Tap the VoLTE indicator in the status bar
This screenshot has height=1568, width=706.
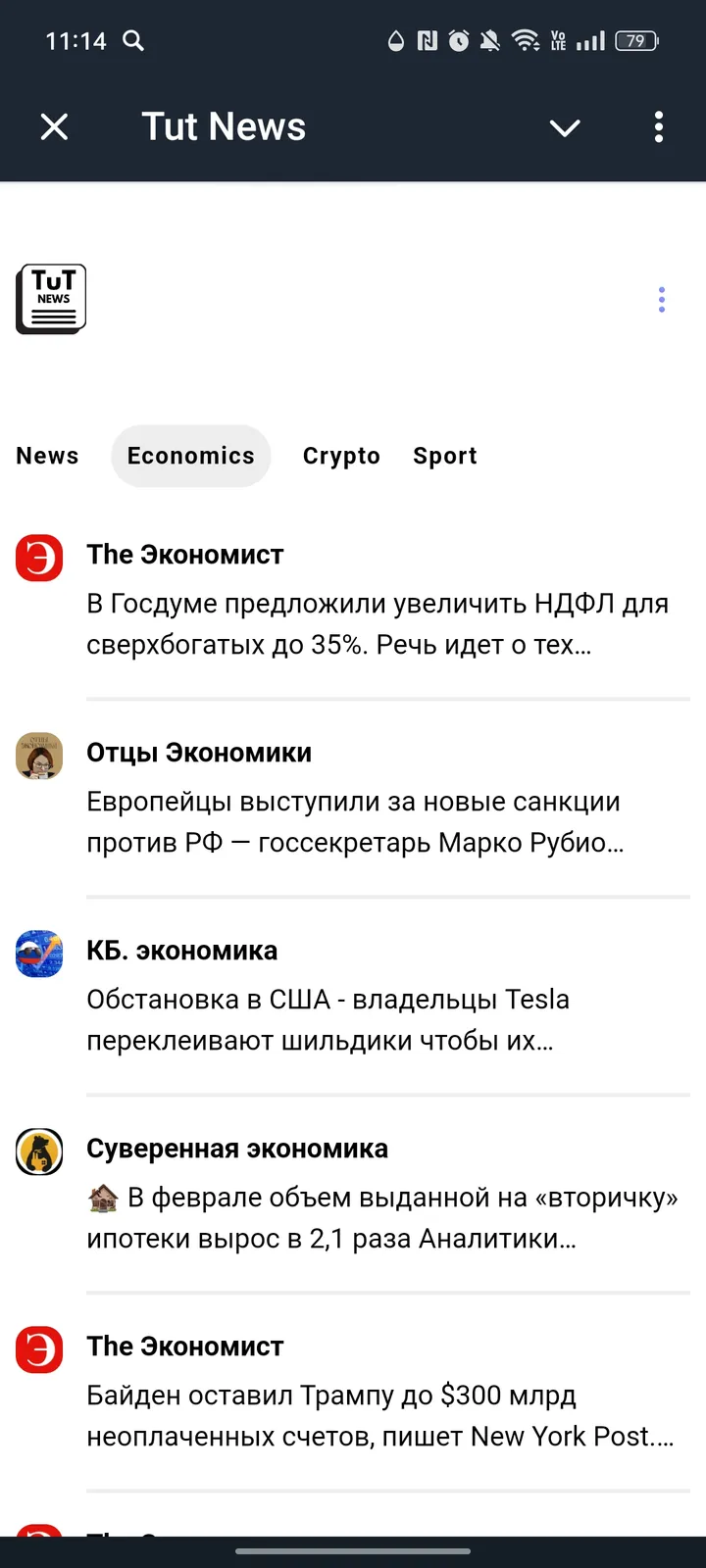560,41
